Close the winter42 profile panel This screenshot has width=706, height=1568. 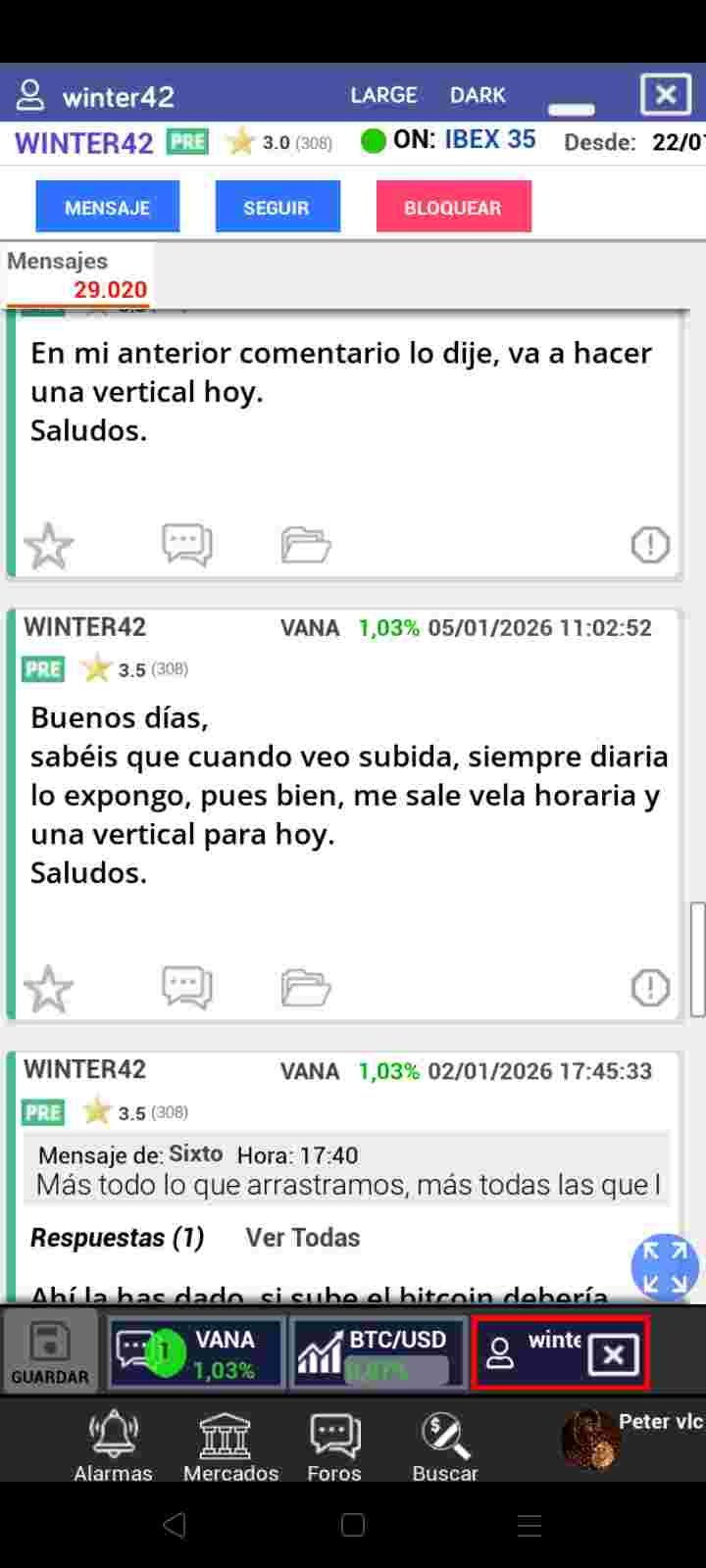pyautogui.click(x=665, y=95)
